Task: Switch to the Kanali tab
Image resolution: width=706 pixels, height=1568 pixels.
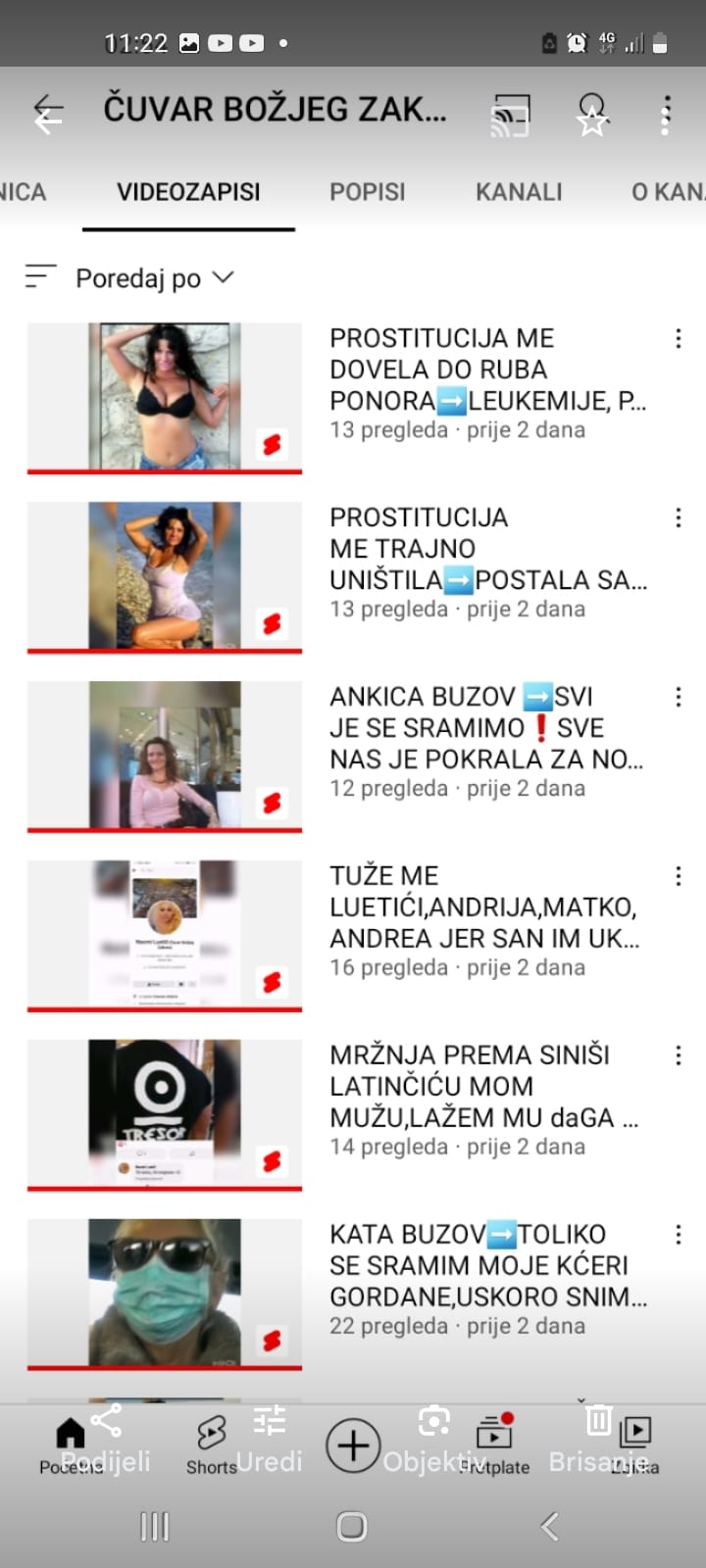Action: pyautogui.click(x=519, y=192)
